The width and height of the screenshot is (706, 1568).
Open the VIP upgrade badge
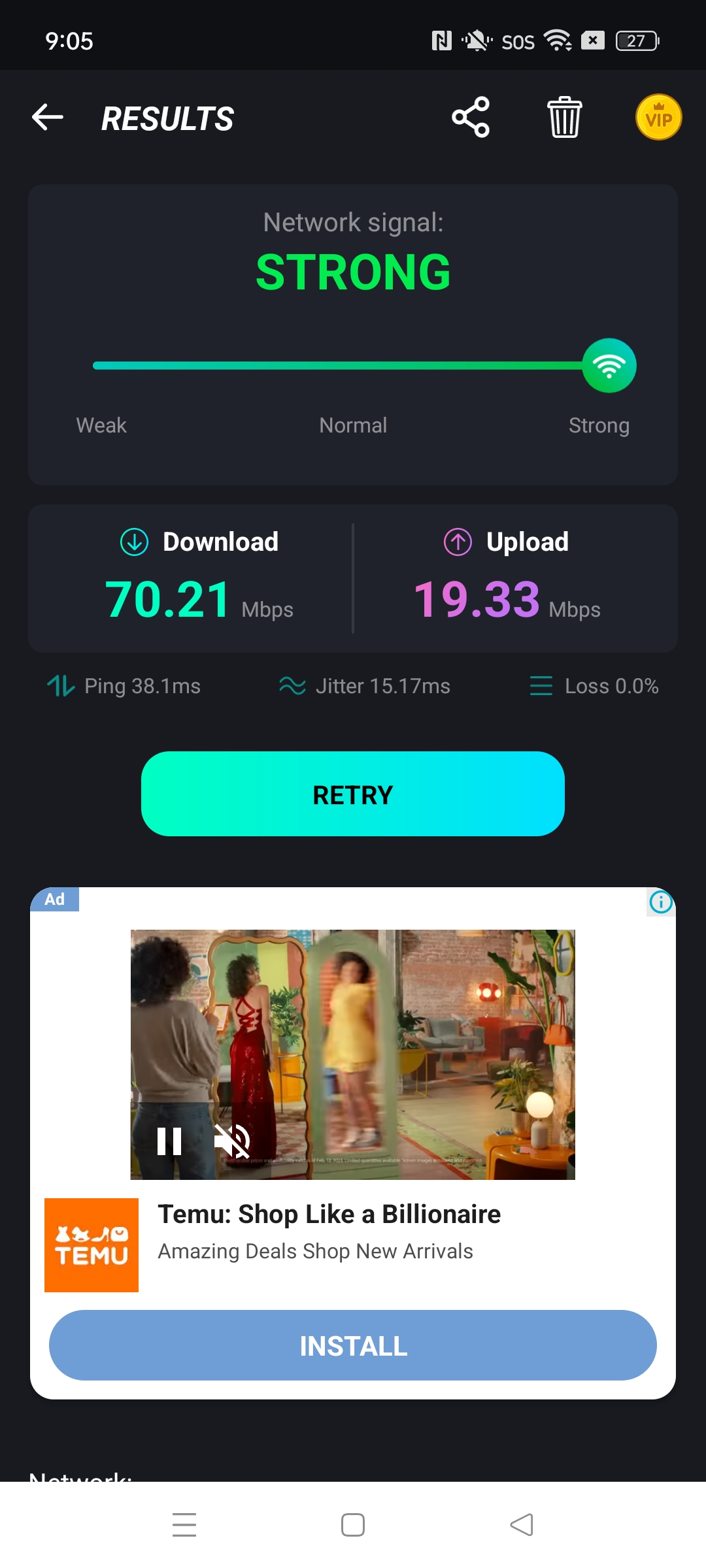pyautogui.click(x=658, y=118)
